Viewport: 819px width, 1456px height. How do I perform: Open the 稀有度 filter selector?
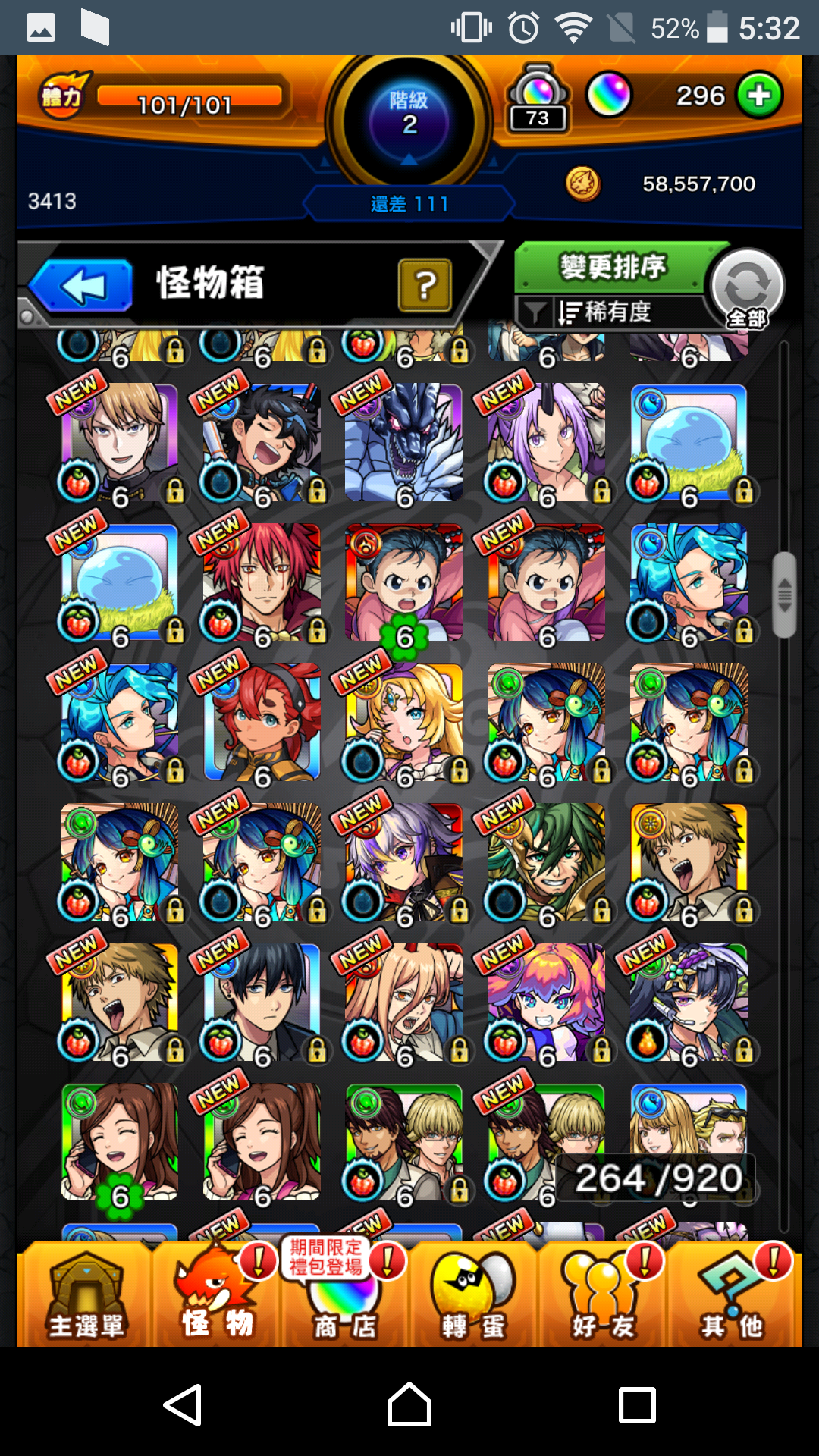(607, 312)
